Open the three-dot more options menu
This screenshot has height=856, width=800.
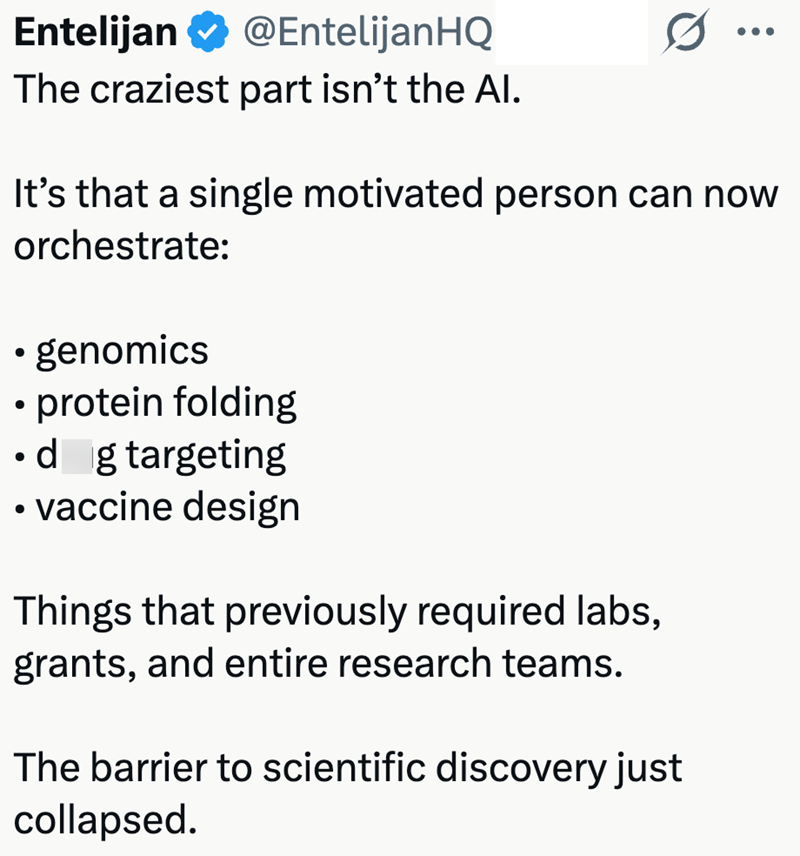757,31
